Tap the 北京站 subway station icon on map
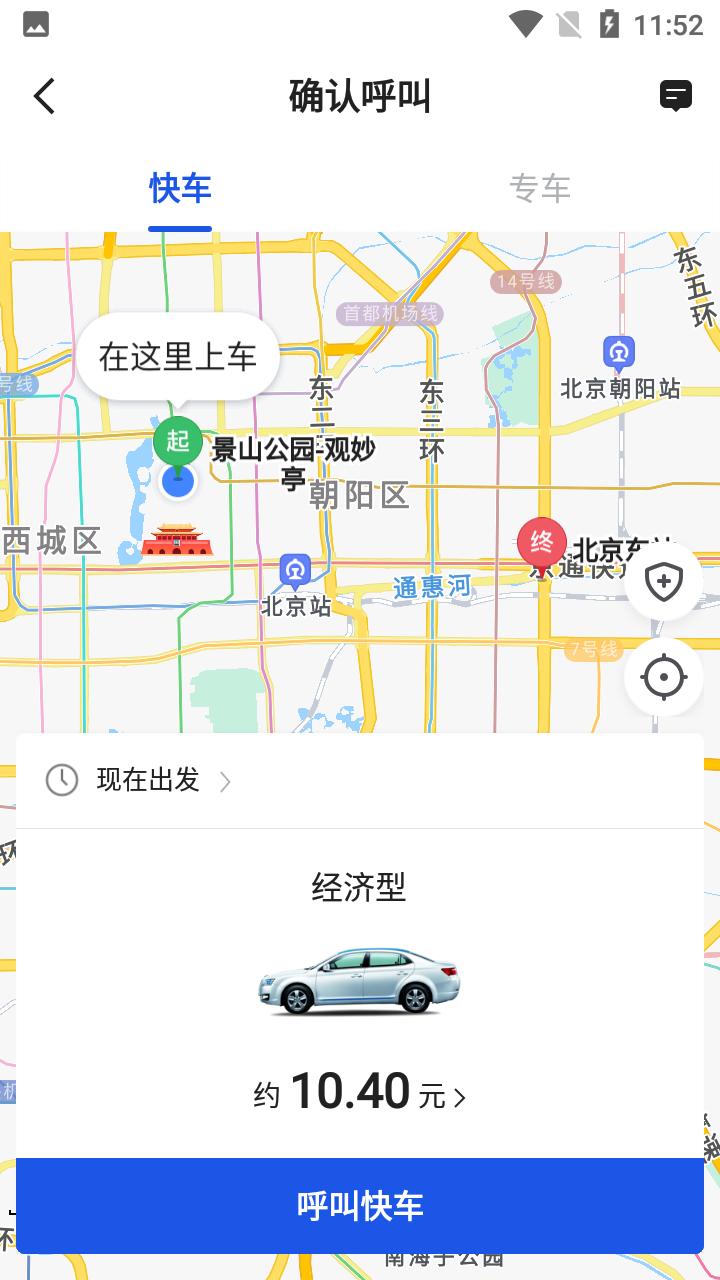This screenshot has height=1280, width=720. point(295,568)
